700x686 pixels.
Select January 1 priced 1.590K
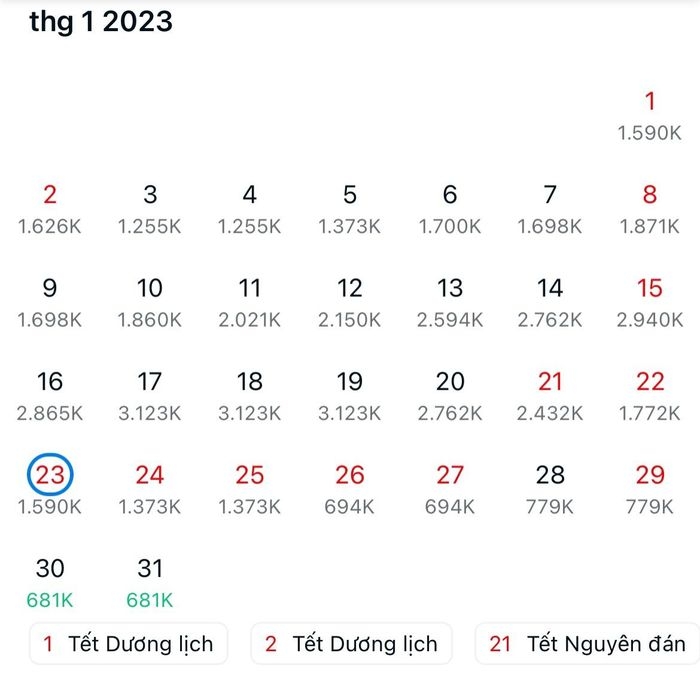click(650, 114)
